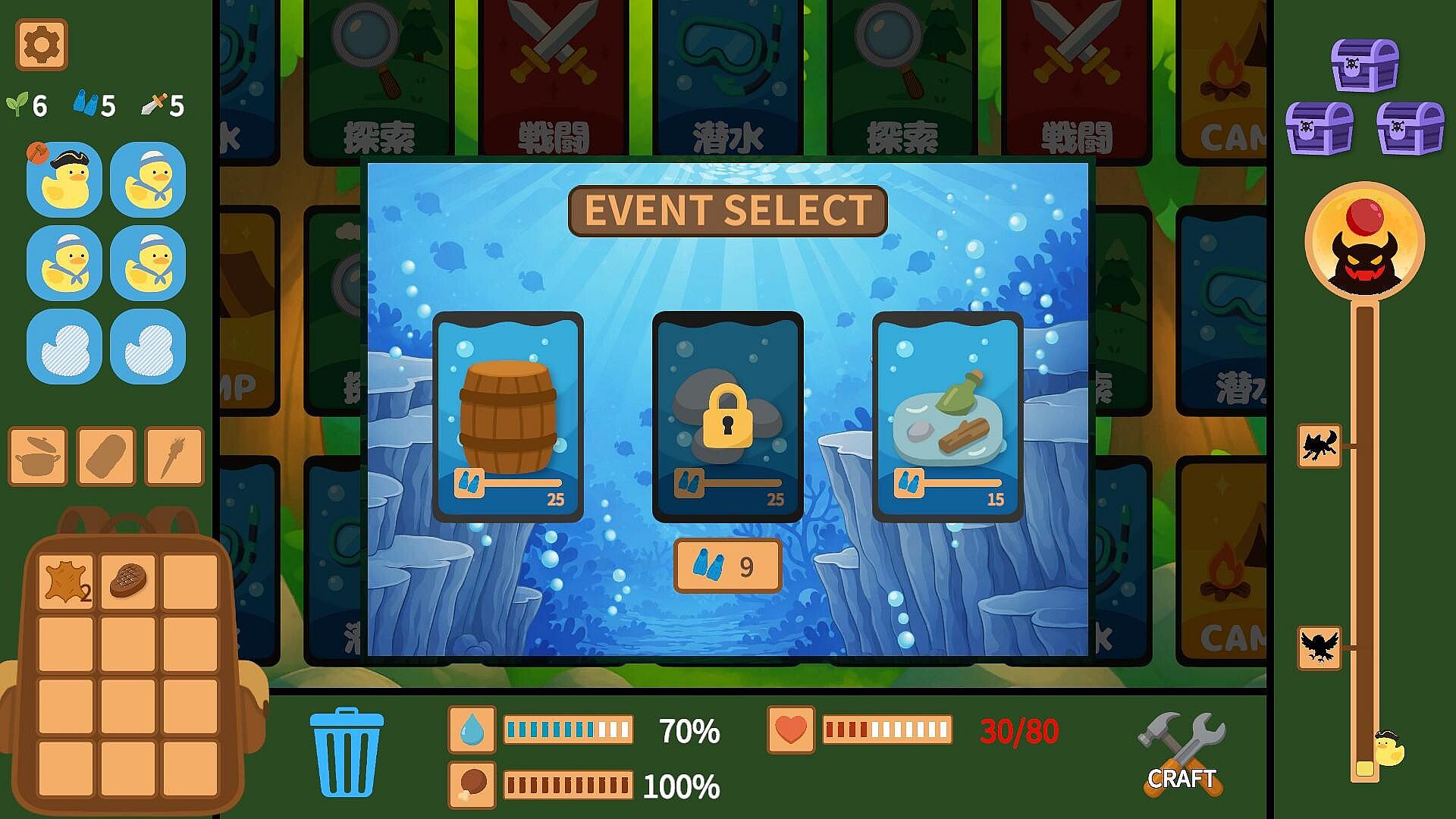Tap the cooking pot slot

click(x=38, y=457)
